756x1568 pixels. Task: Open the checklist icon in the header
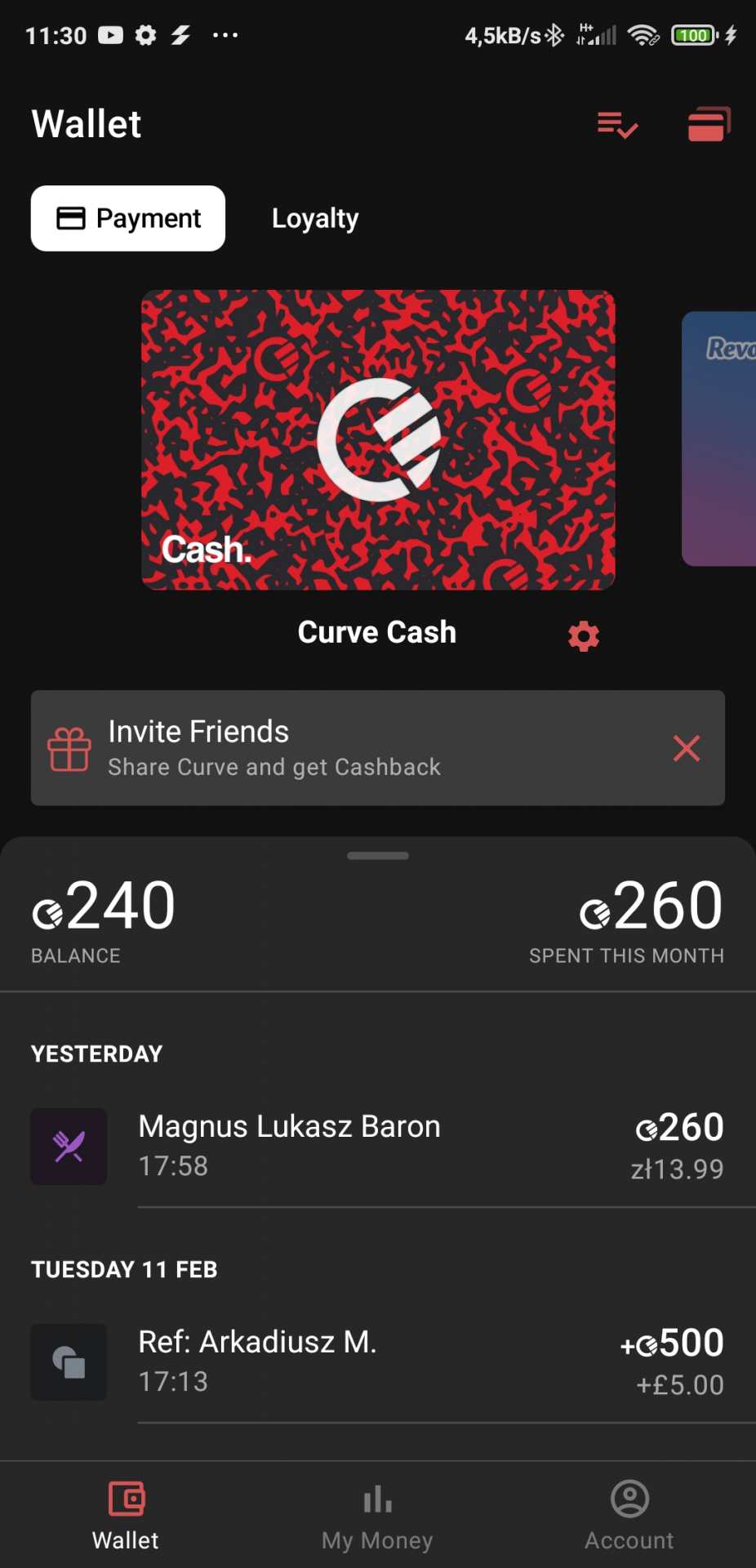(617, 125)
